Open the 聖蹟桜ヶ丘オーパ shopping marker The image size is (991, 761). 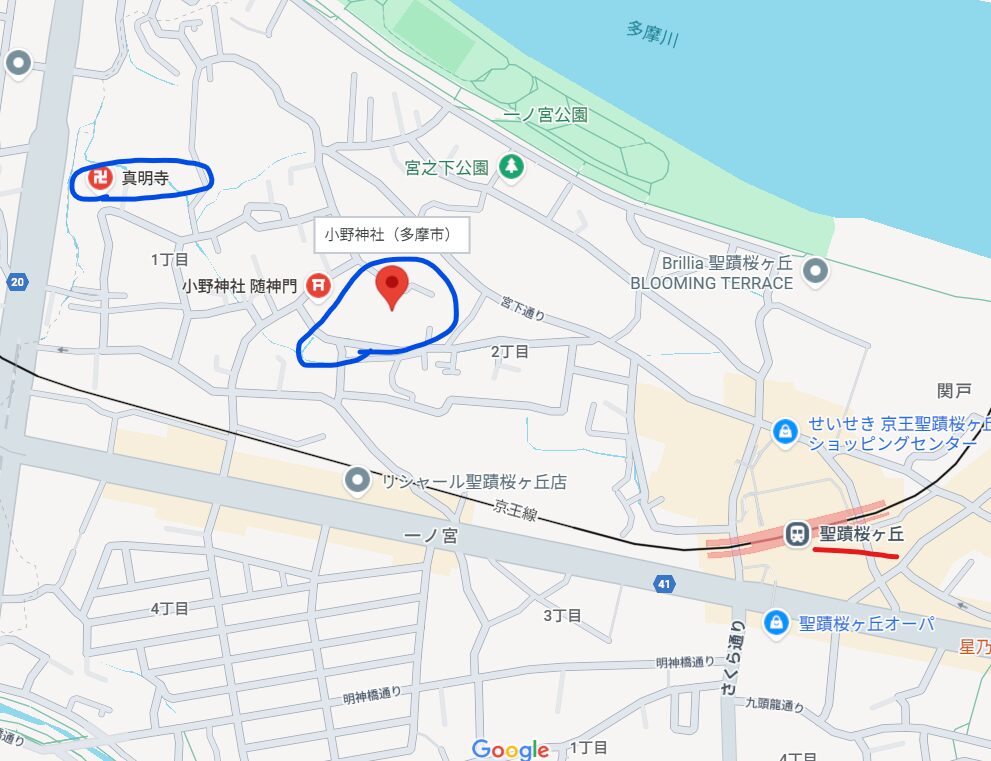(775, 623)
